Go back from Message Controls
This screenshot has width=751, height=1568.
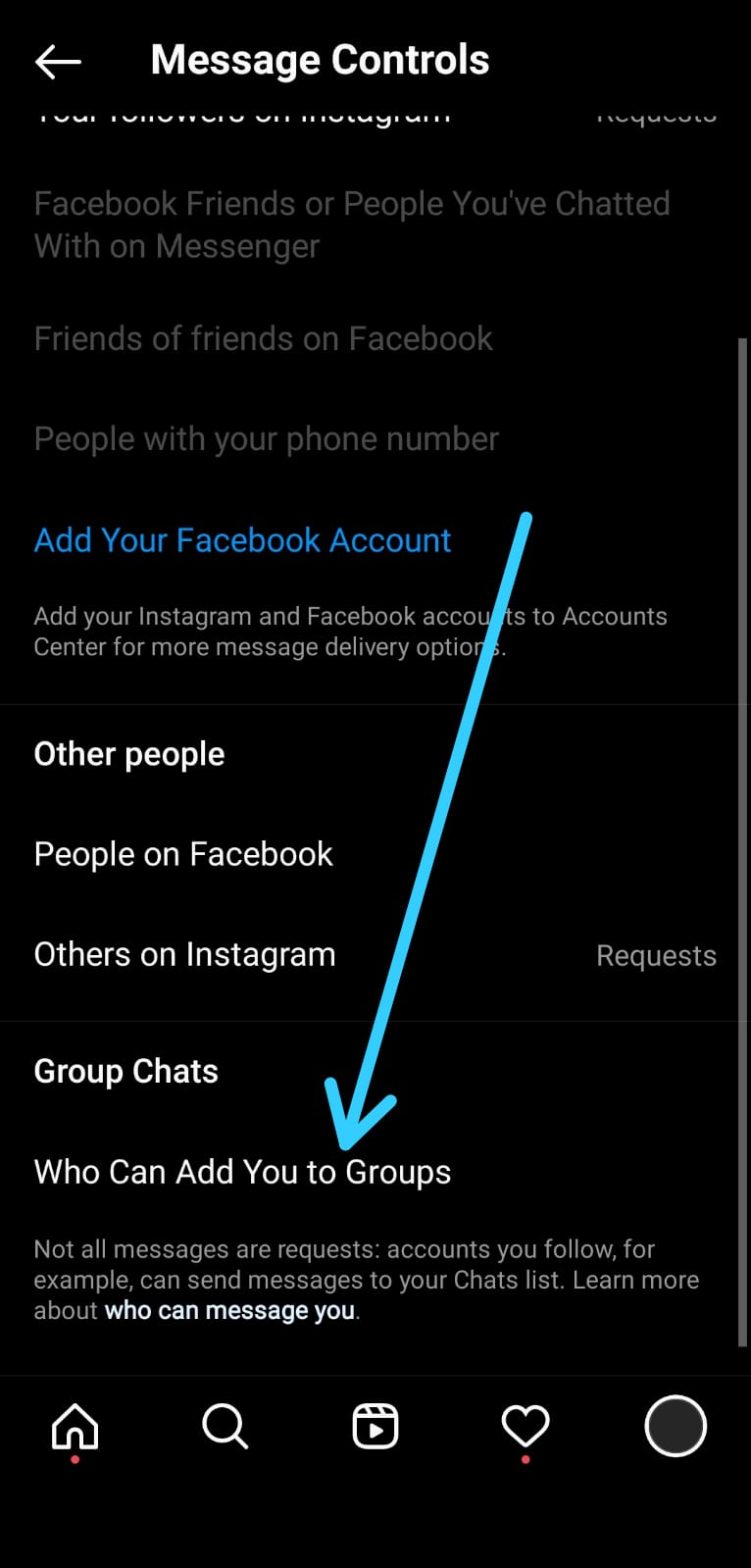[58, 62]
